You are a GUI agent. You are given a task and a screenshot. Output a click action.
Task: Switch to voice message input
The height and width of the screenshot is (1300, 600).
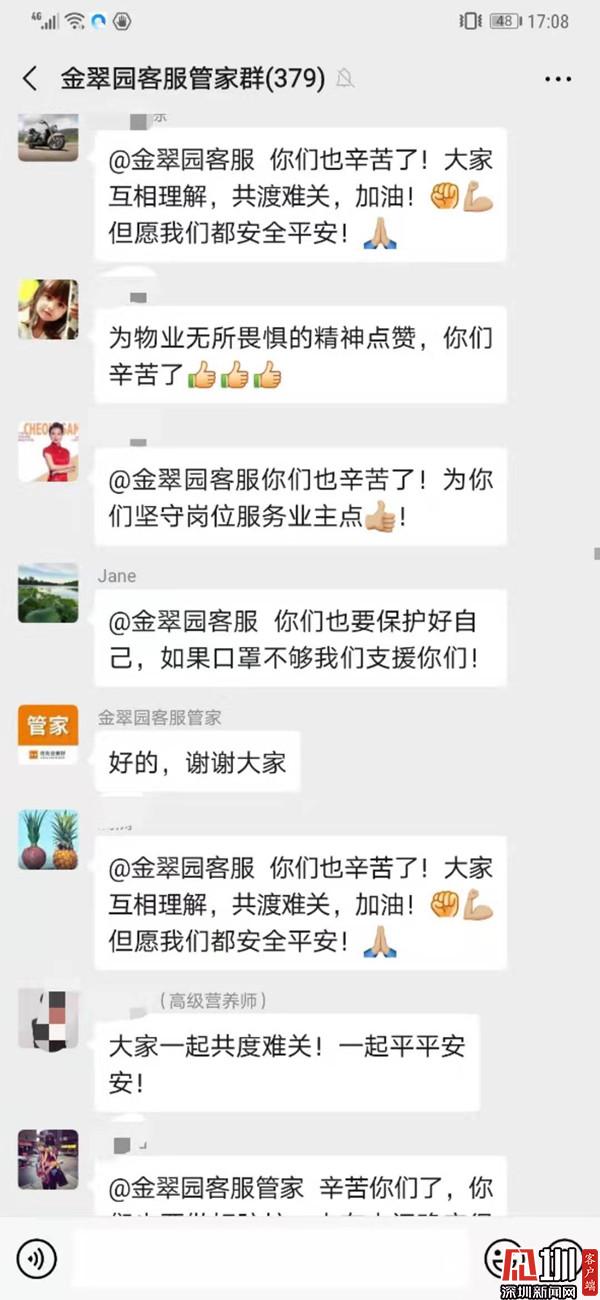[x=37, y=1257]
